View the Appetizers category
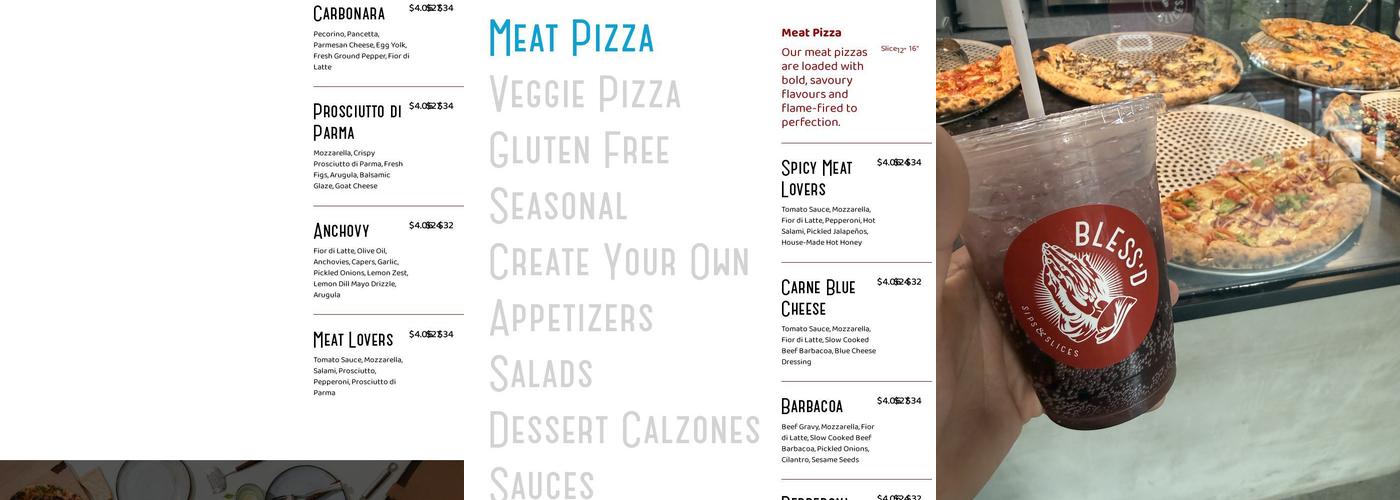 tap(571, 318)
